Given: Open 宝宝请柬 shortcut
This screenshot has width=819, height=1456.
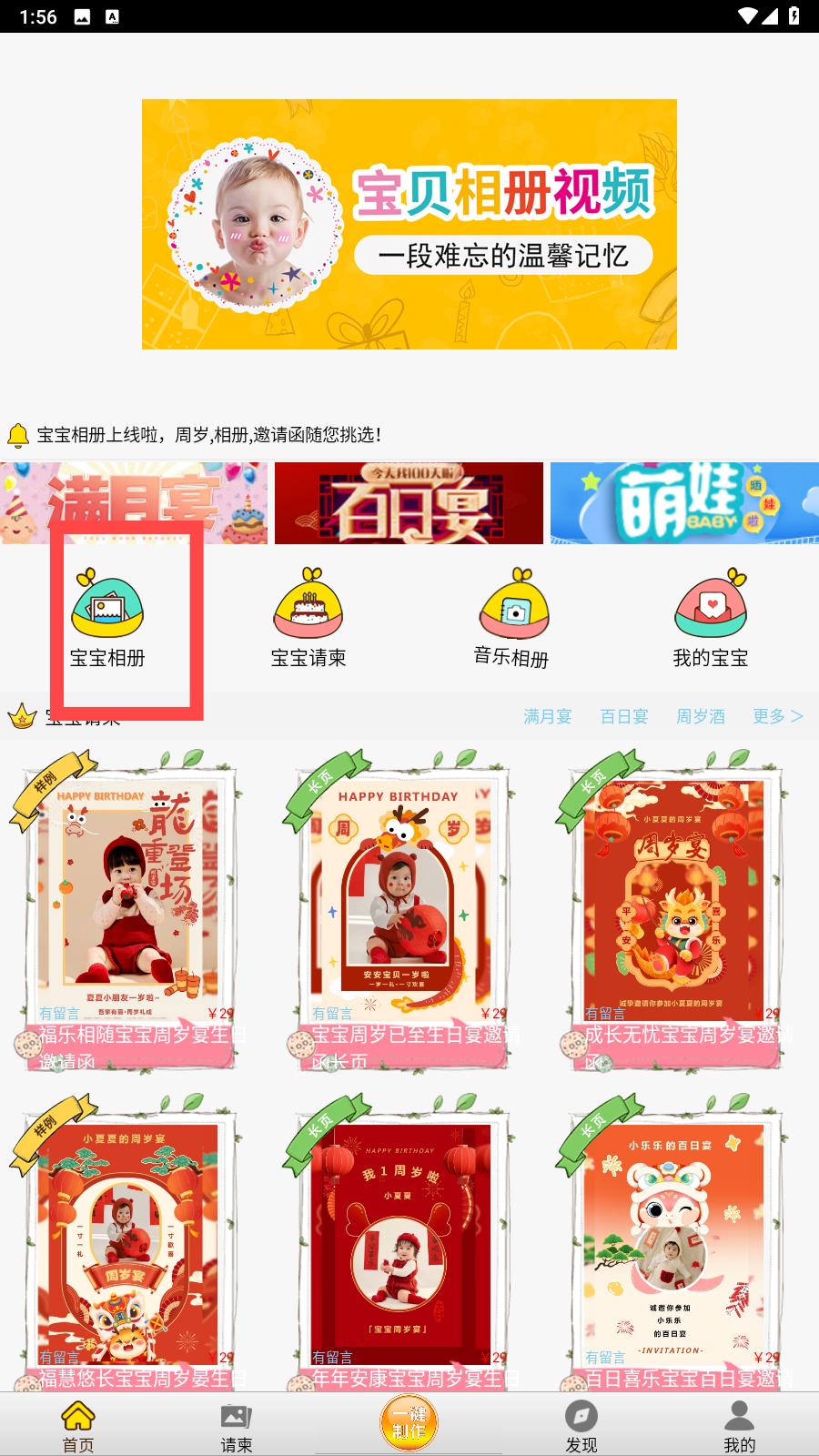Looking at the screenshot, I should [308, 619].
